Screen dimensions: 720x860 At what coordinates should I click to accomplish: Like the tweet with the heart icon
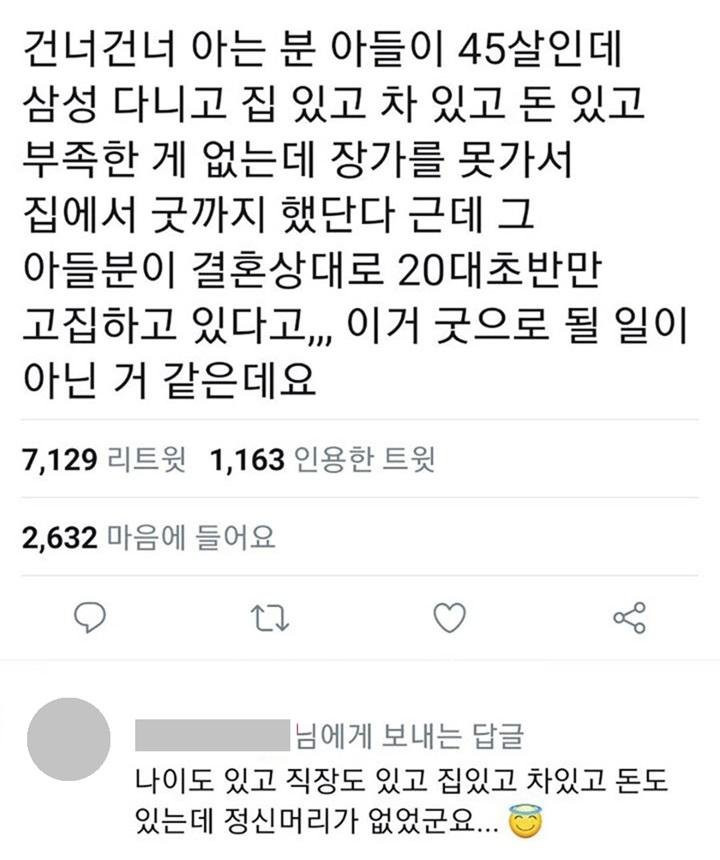pos(452,619)
